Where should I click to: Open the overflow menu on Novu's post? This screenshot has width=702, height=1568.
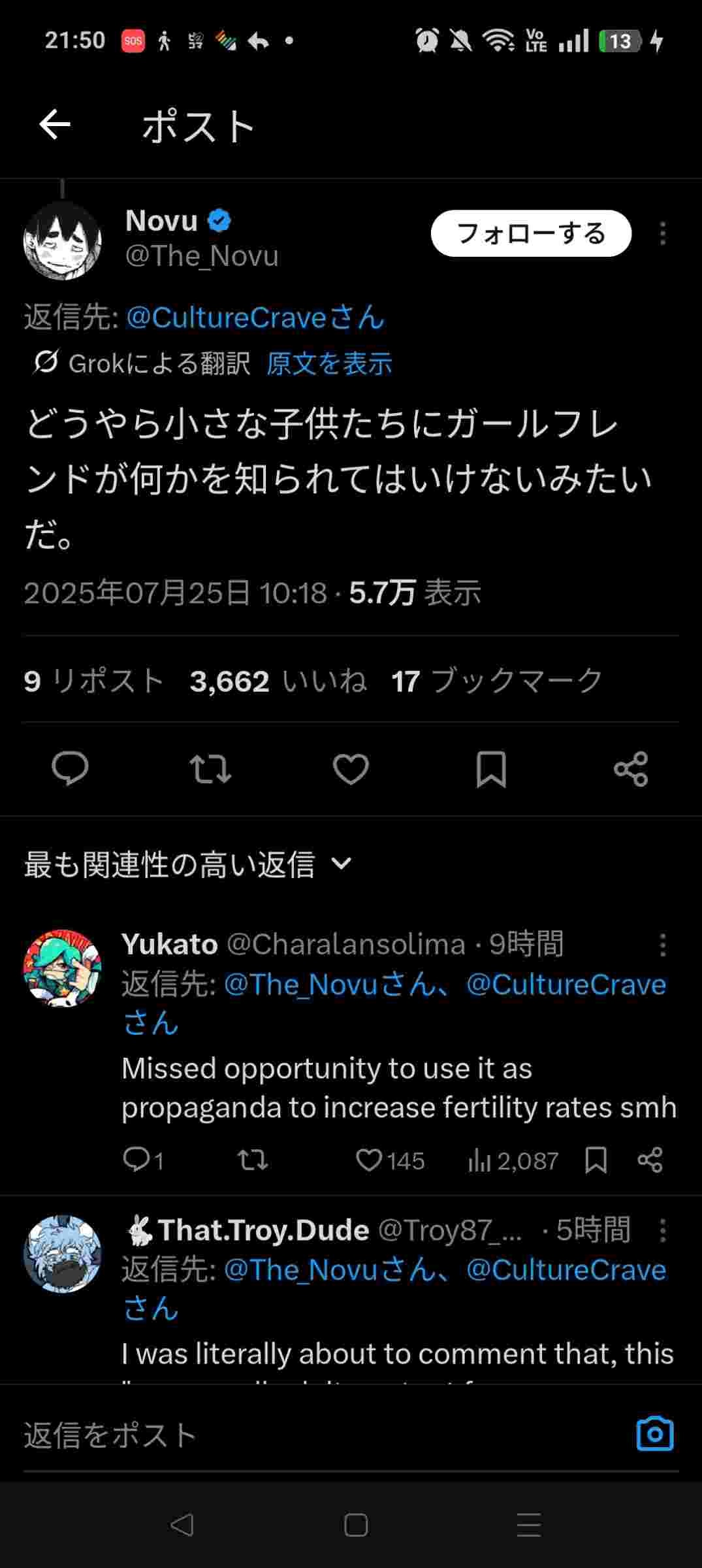tap(663, 233)
